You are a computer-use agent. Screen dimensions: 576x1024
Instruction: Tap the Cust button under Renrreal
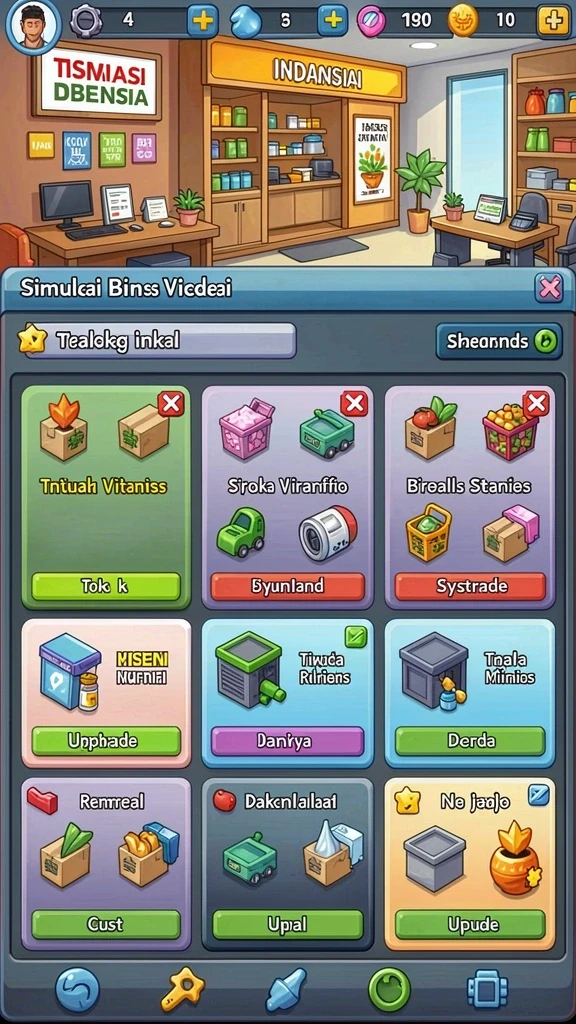coord(106,924)
